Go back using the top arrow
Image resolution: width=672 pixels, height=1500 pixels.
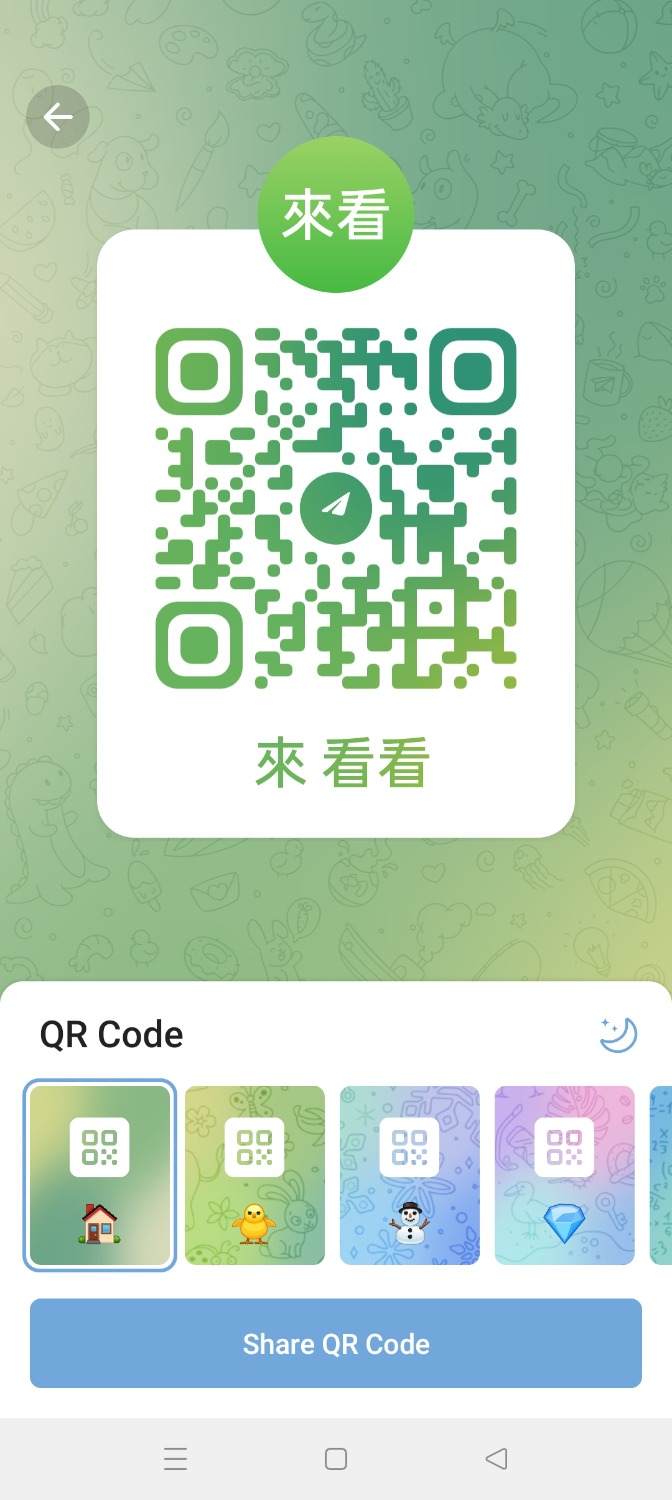(58, 118)
